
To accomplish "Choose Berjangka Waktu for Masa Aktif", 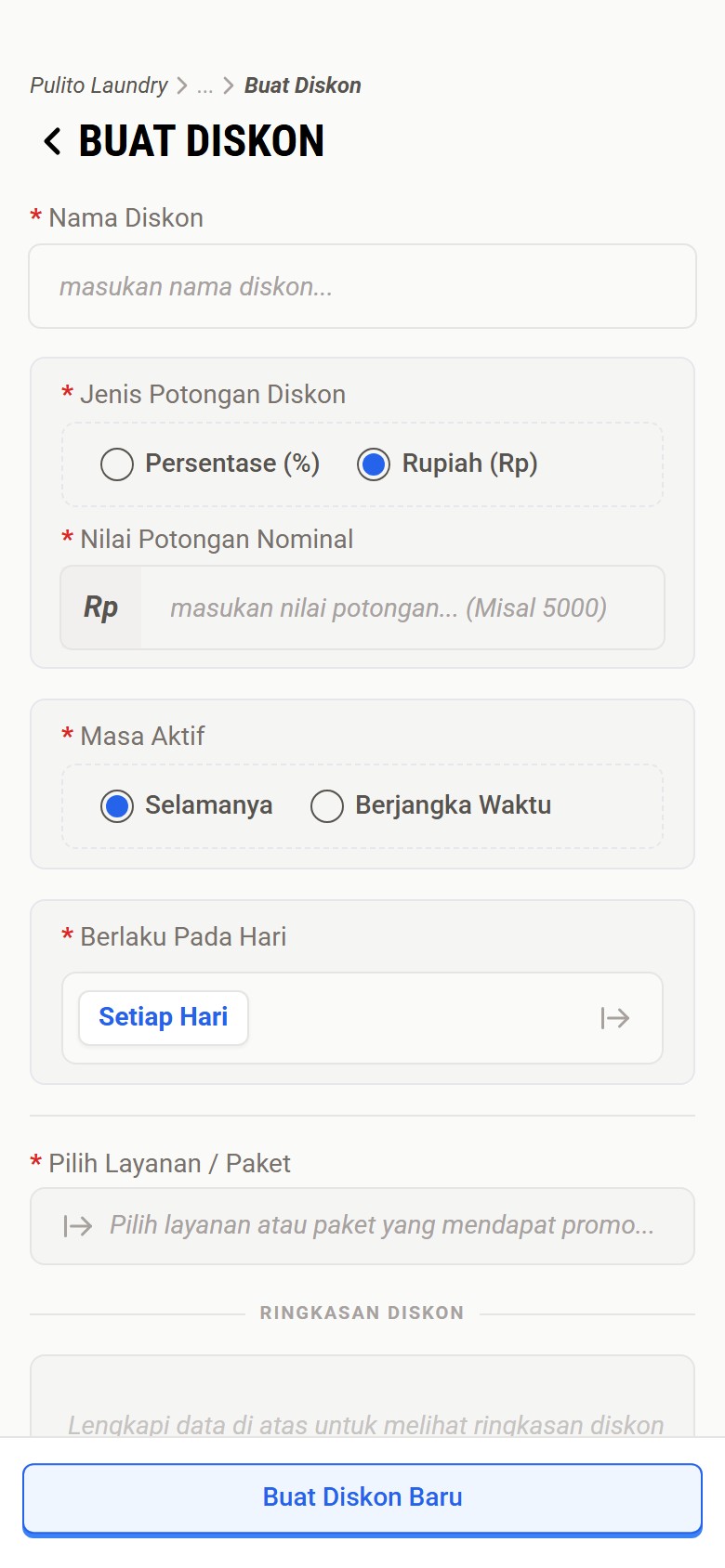I will 327,806.
